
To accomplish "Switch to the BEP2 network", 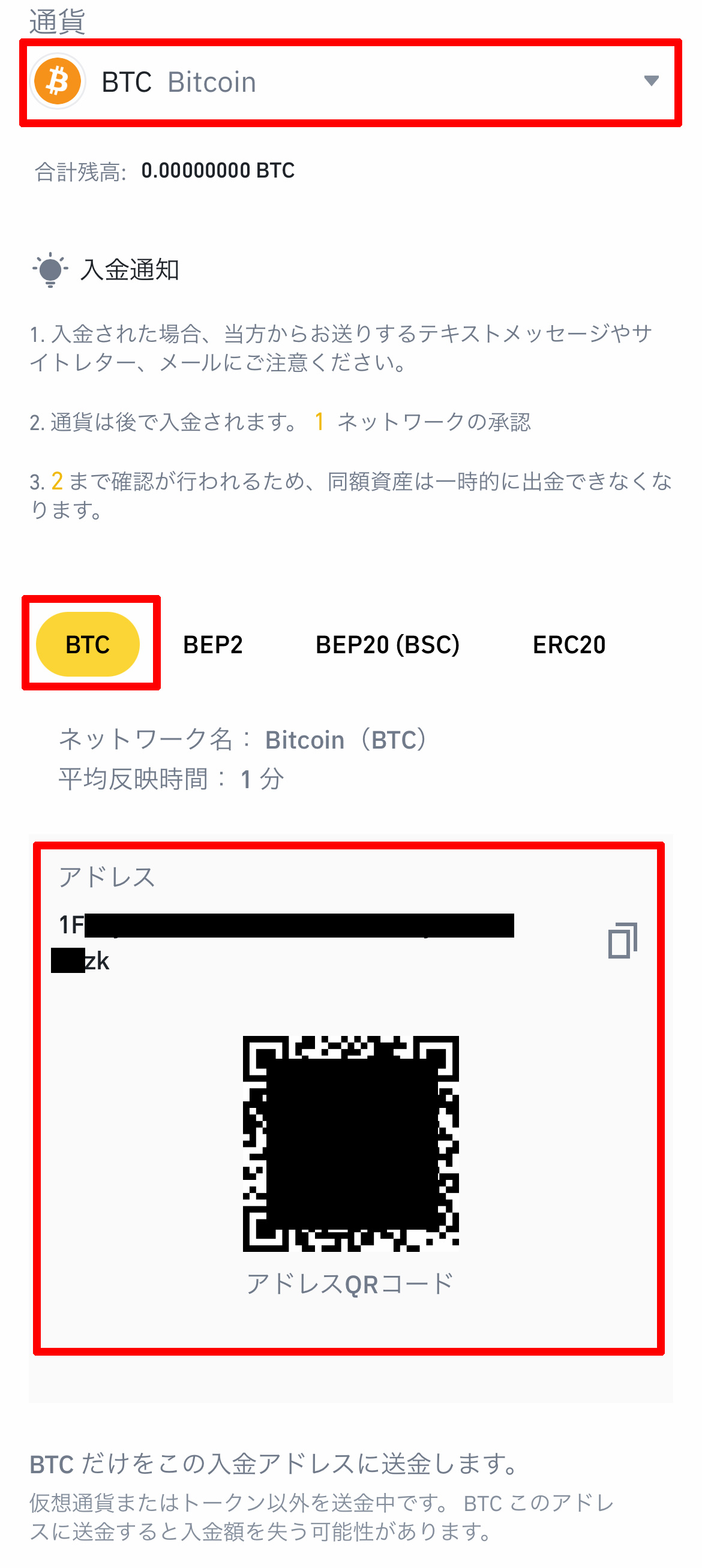I will pos(212,645).
